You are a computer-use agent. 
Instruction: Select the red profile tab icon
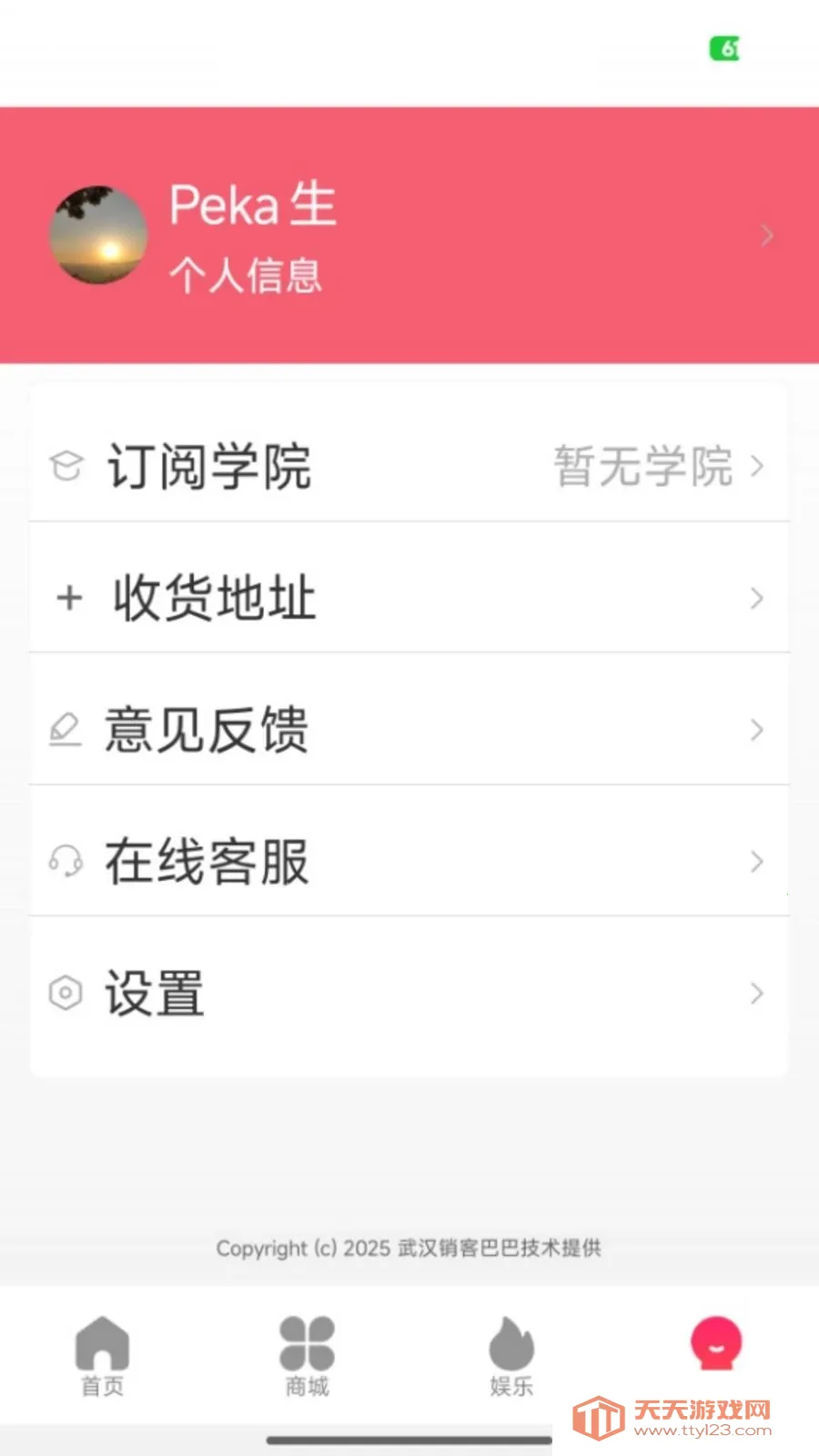(x=716, y=1344)
